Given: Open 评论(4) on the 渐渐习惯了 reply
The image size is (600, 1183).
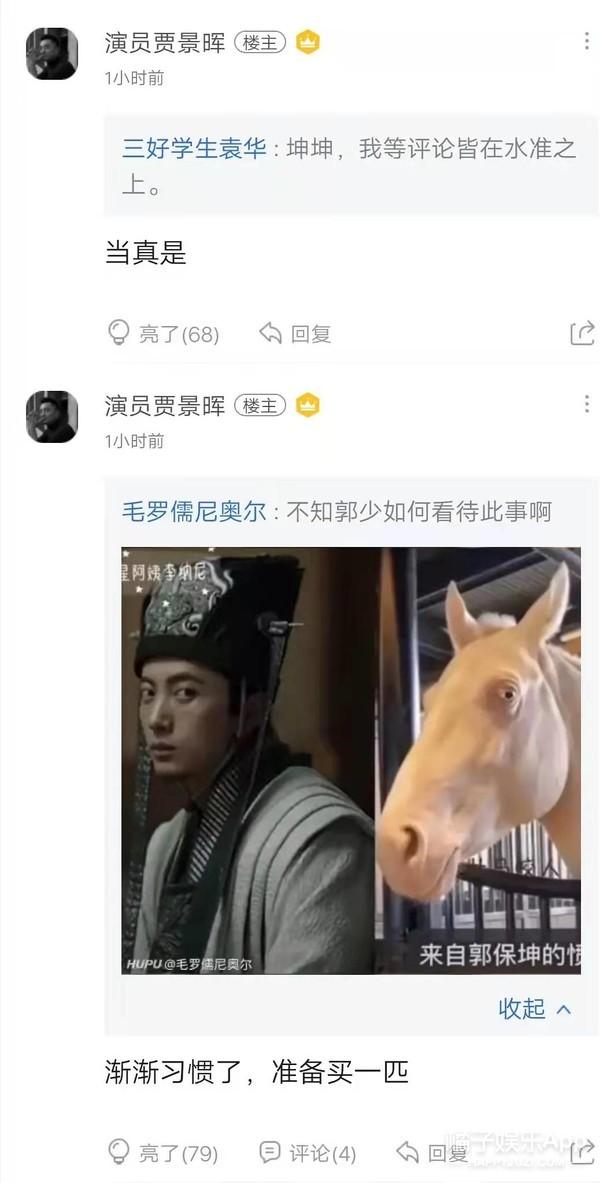Looking at the screenshot, I should click(x=307, y=1153).
